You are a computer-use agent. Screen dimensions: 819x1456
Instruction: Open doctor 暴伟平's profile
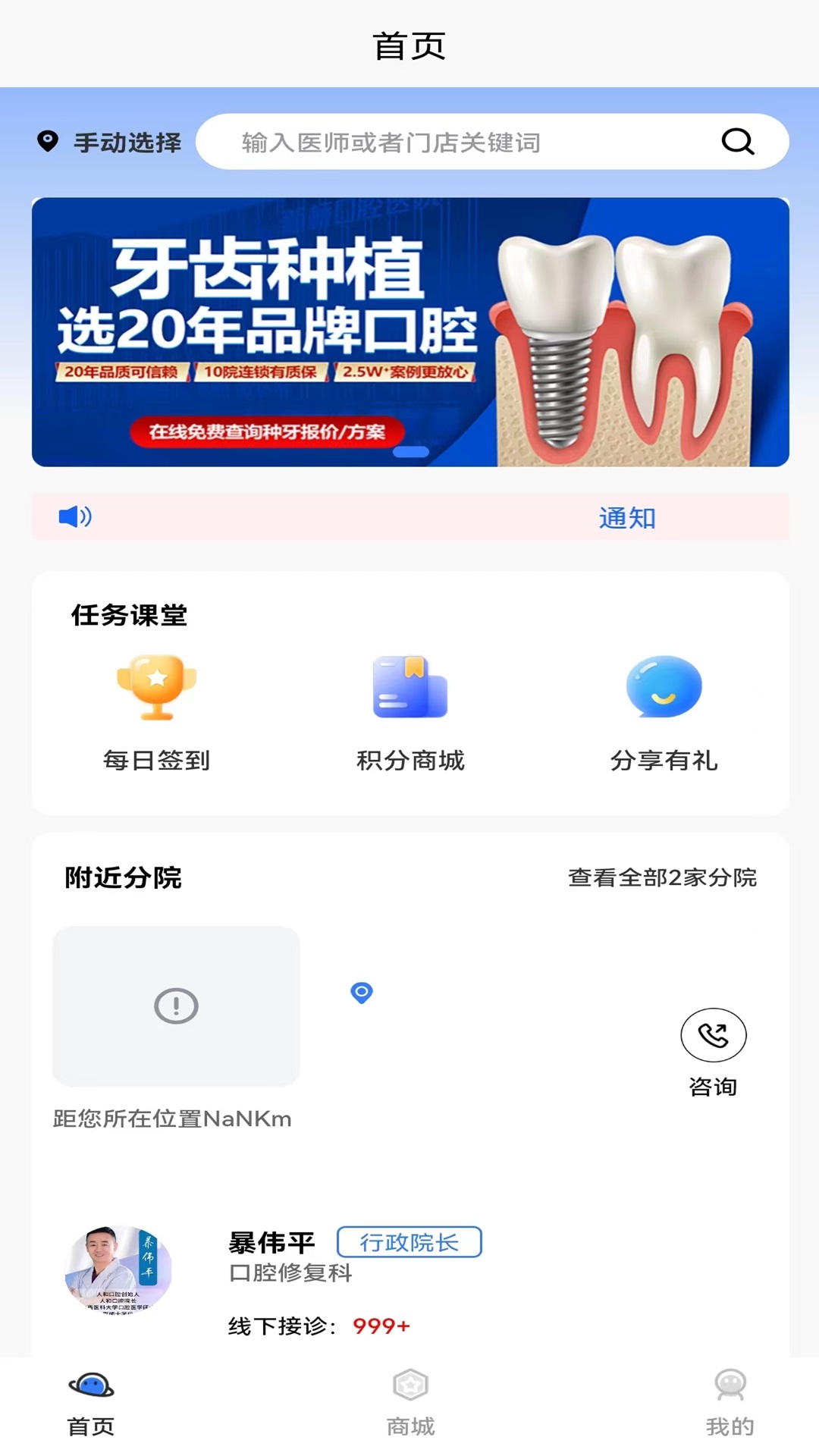[271, 1243]
